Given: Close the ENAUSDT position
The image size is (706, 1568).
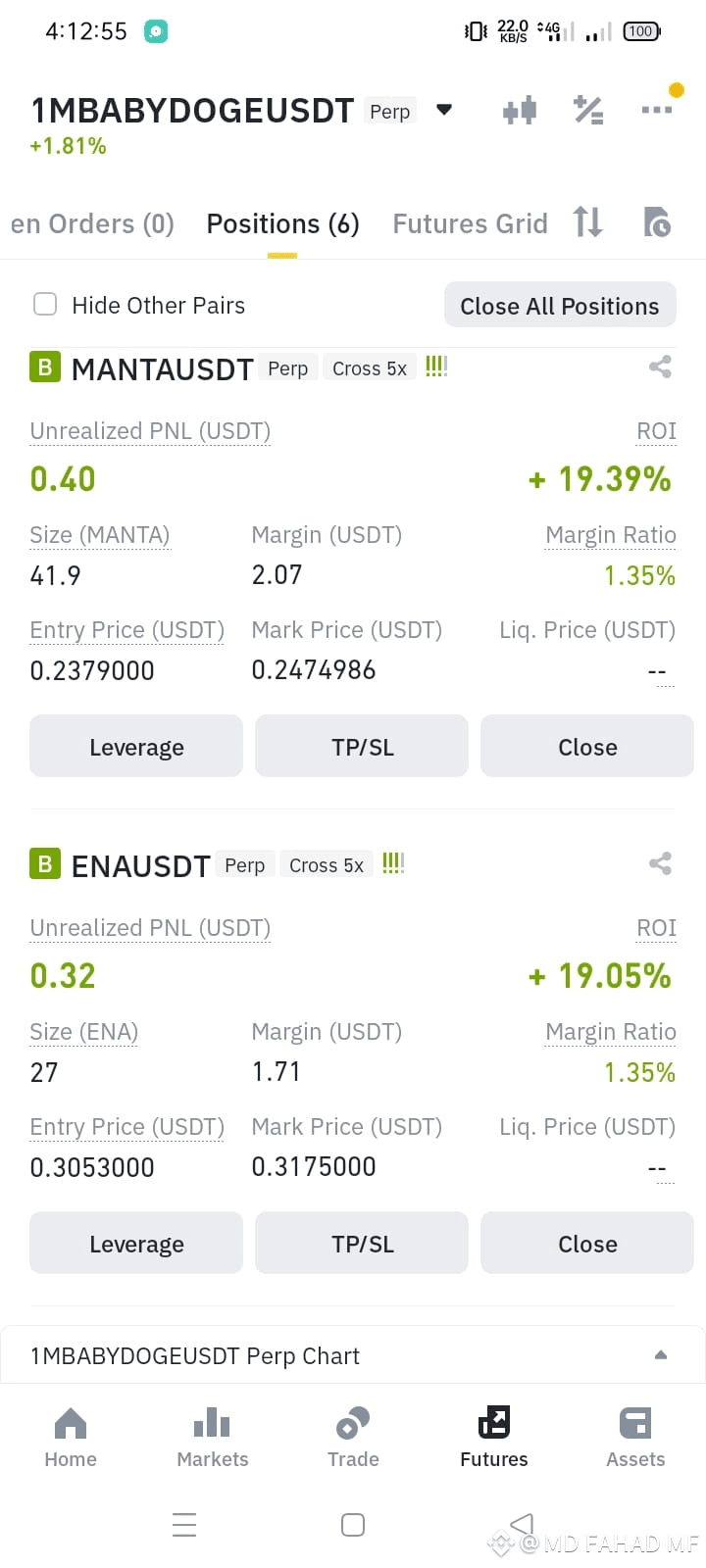Looking at the screenshot, I should (x=587, y=1244).
